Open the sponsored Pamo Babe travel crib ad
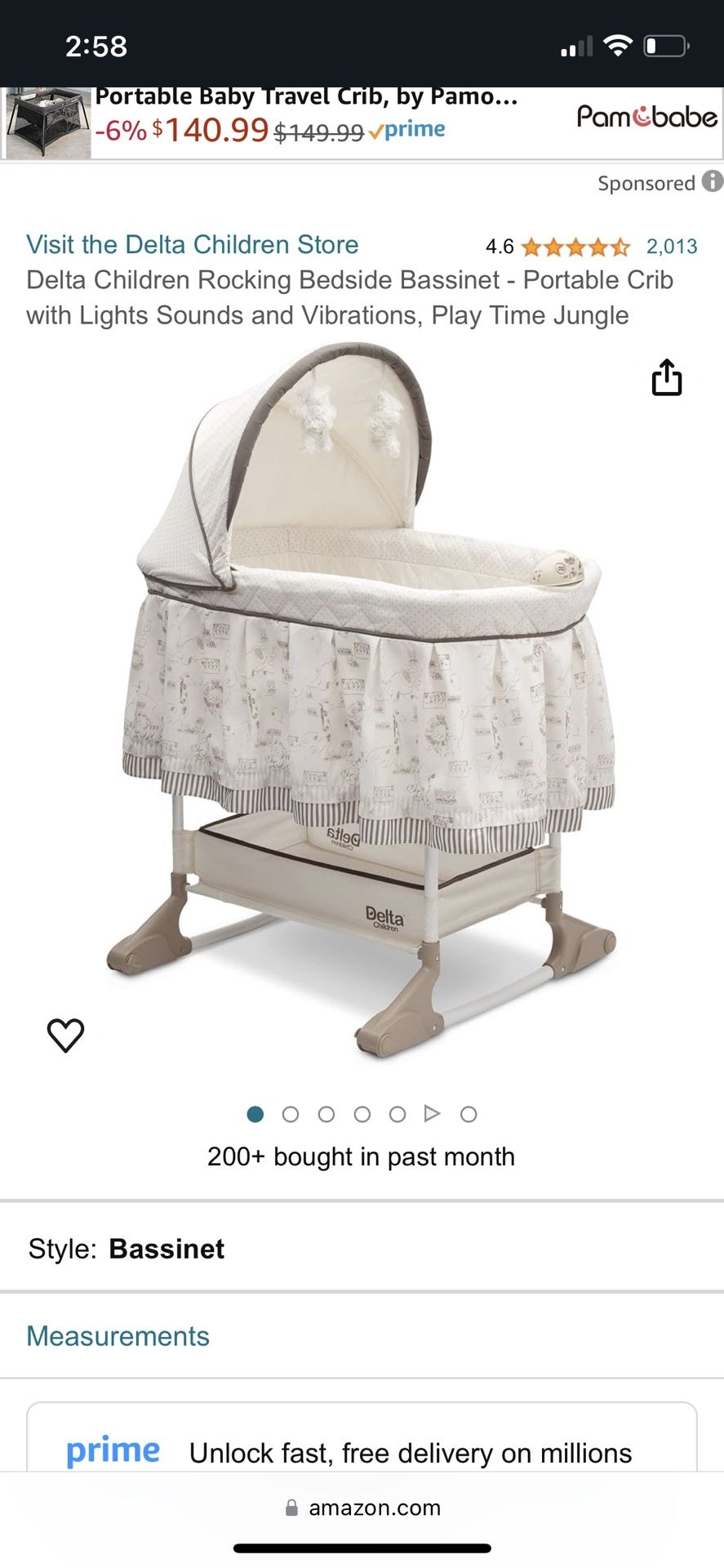The width and height of the screenshot is (724, 1568). (362, 123)
